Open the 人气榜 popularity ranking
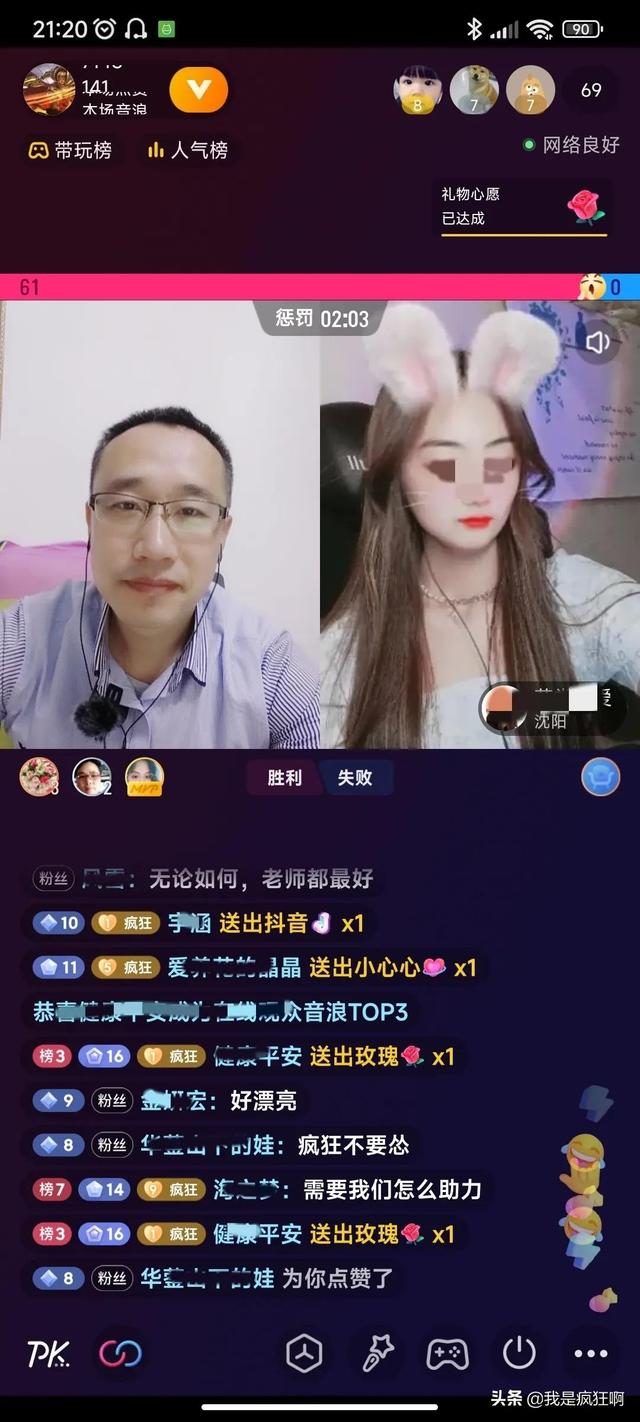Screen dimensions: 640x1422 187,150
